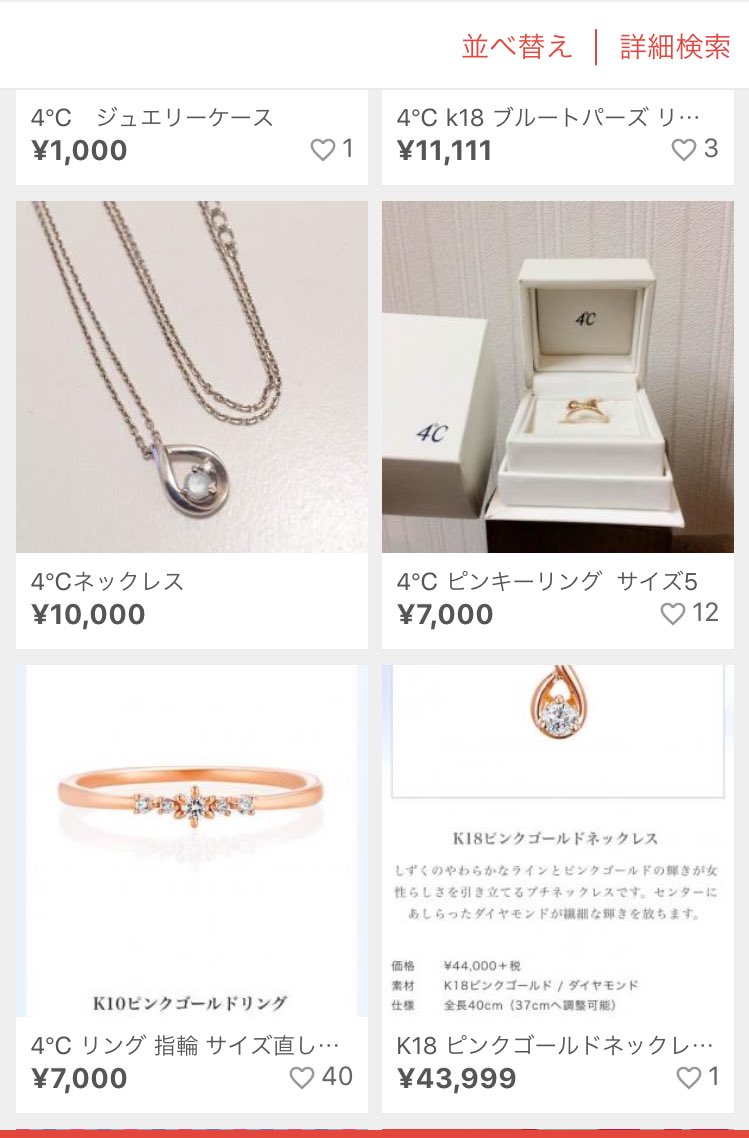The image size is (749, 1138).
Task: Toggle the like on the blue topaz ring
Action: click(684, 148)
